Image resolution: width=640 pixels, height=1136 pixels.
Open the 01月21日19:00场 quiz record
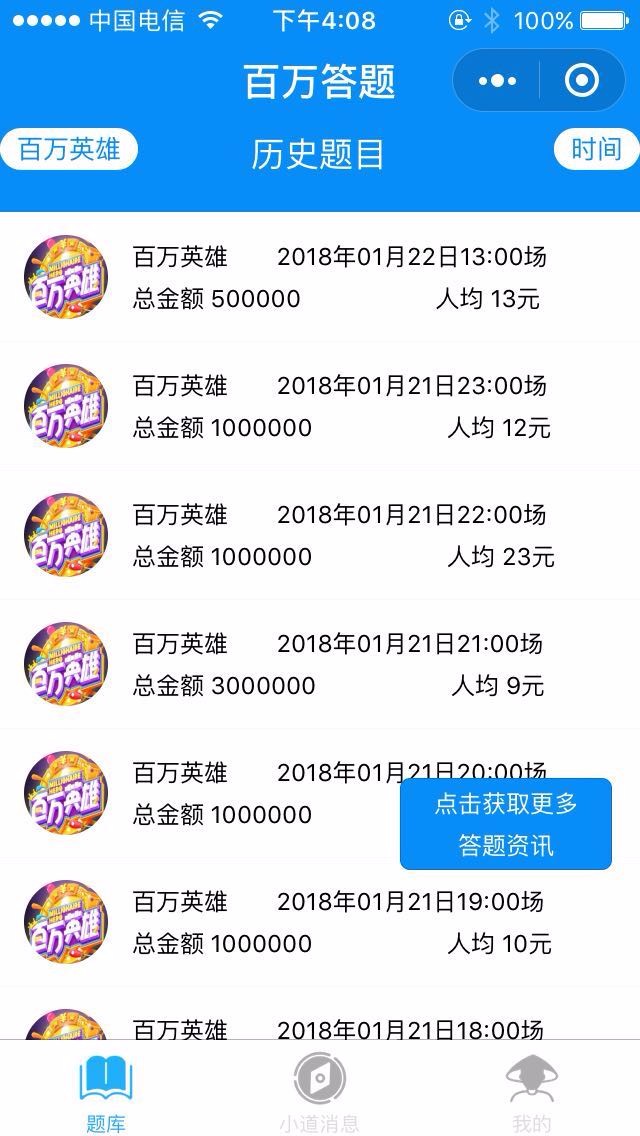point(320,922)
